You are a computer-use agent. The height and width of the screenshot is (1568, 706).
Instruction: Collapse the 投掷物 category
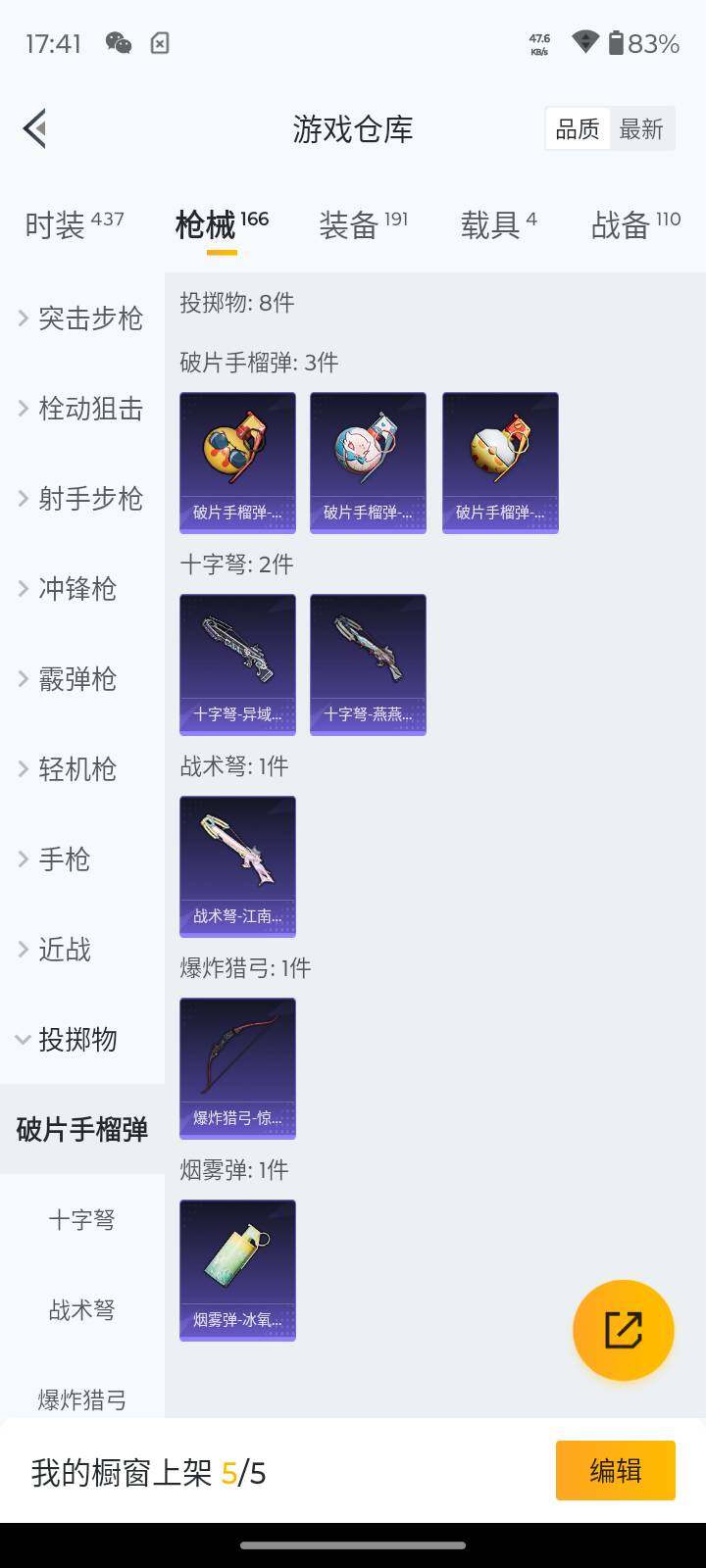(82, 1039)
